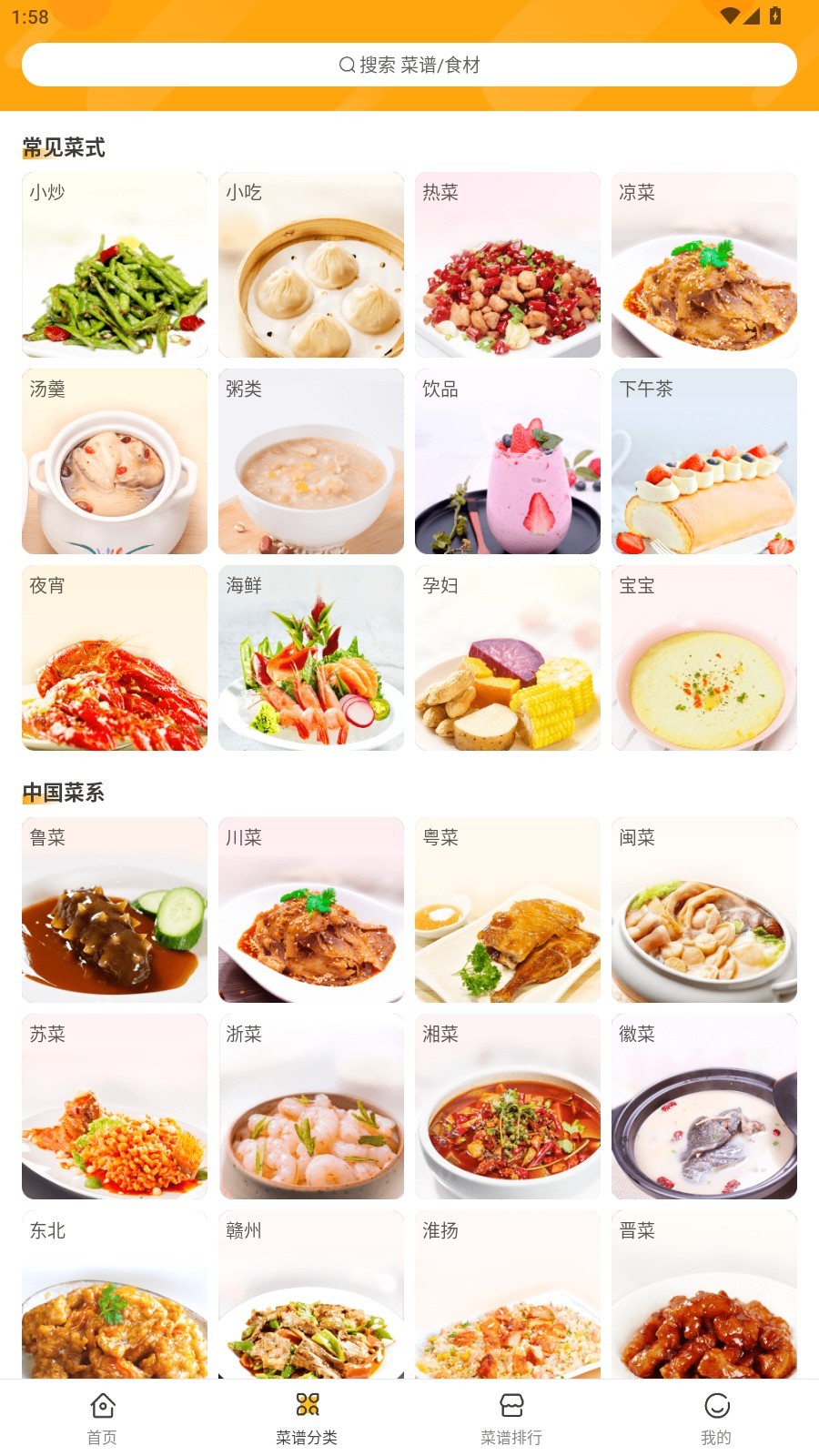
Task: Open 下午茶 recipes
Action: (704, 461)
